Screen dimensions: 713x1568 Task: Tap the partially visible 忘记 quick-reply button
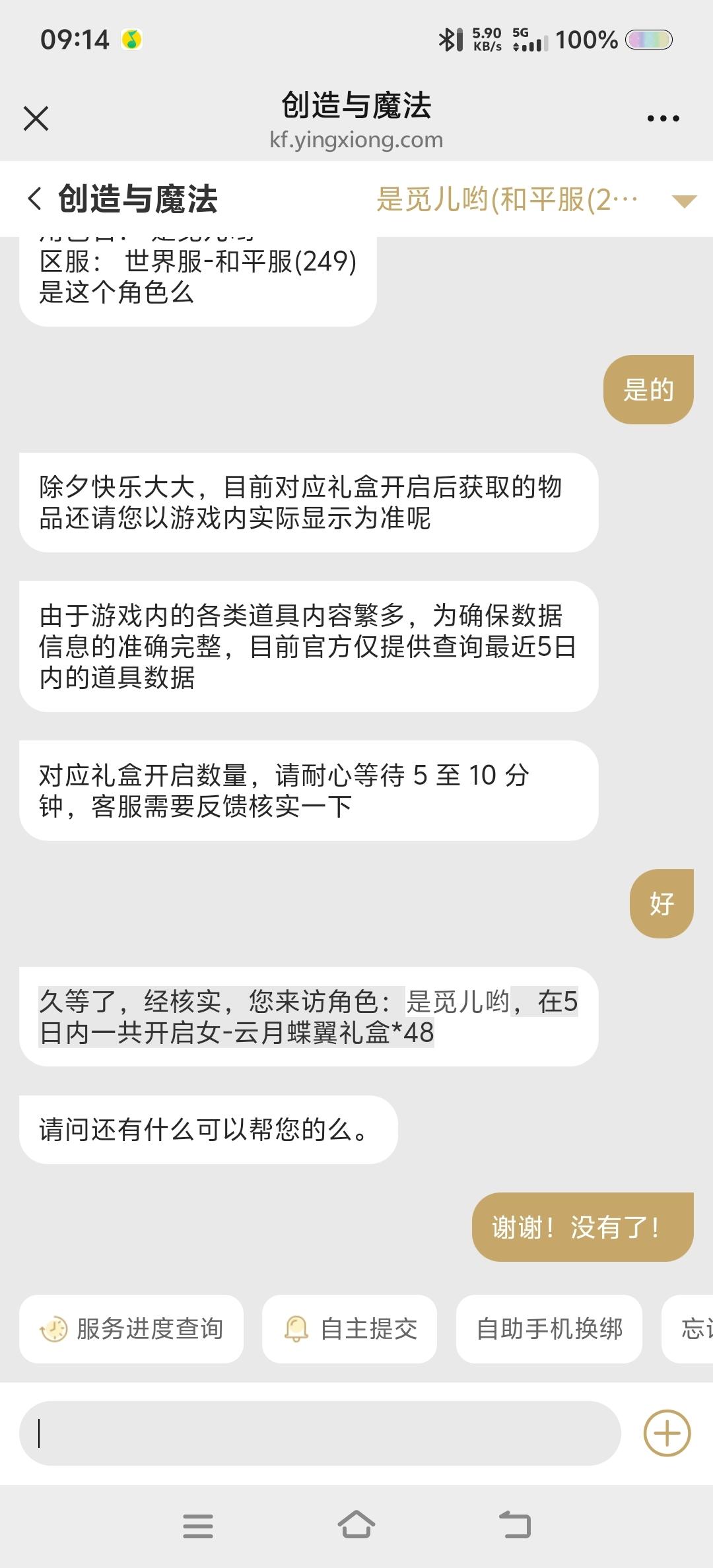(x=691, y=1329)
